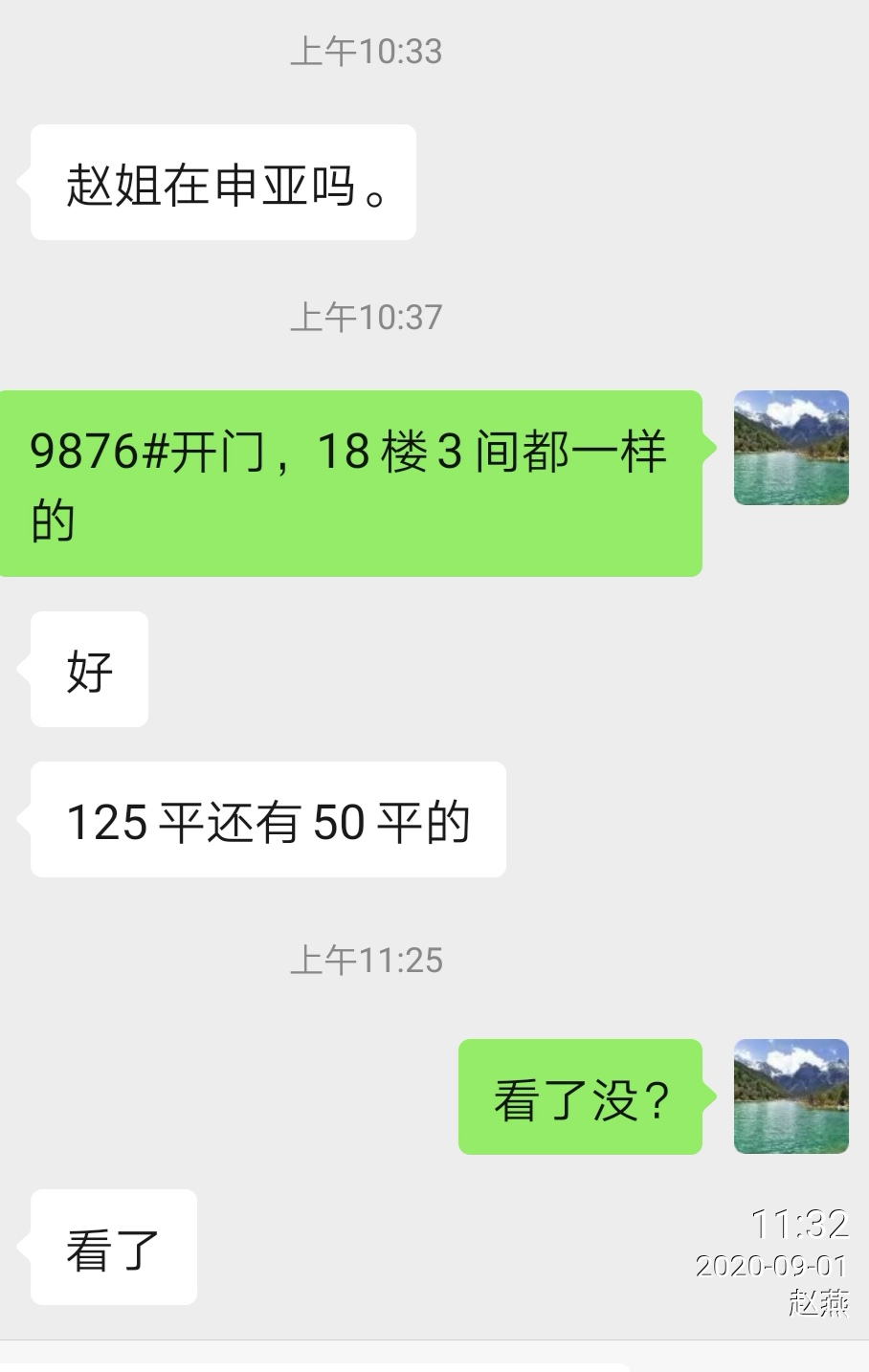This screenshot has height=1372, width=869.
Task: Open sender avatar beside the '看了没?' message
Action: (x=791, y=1095)
